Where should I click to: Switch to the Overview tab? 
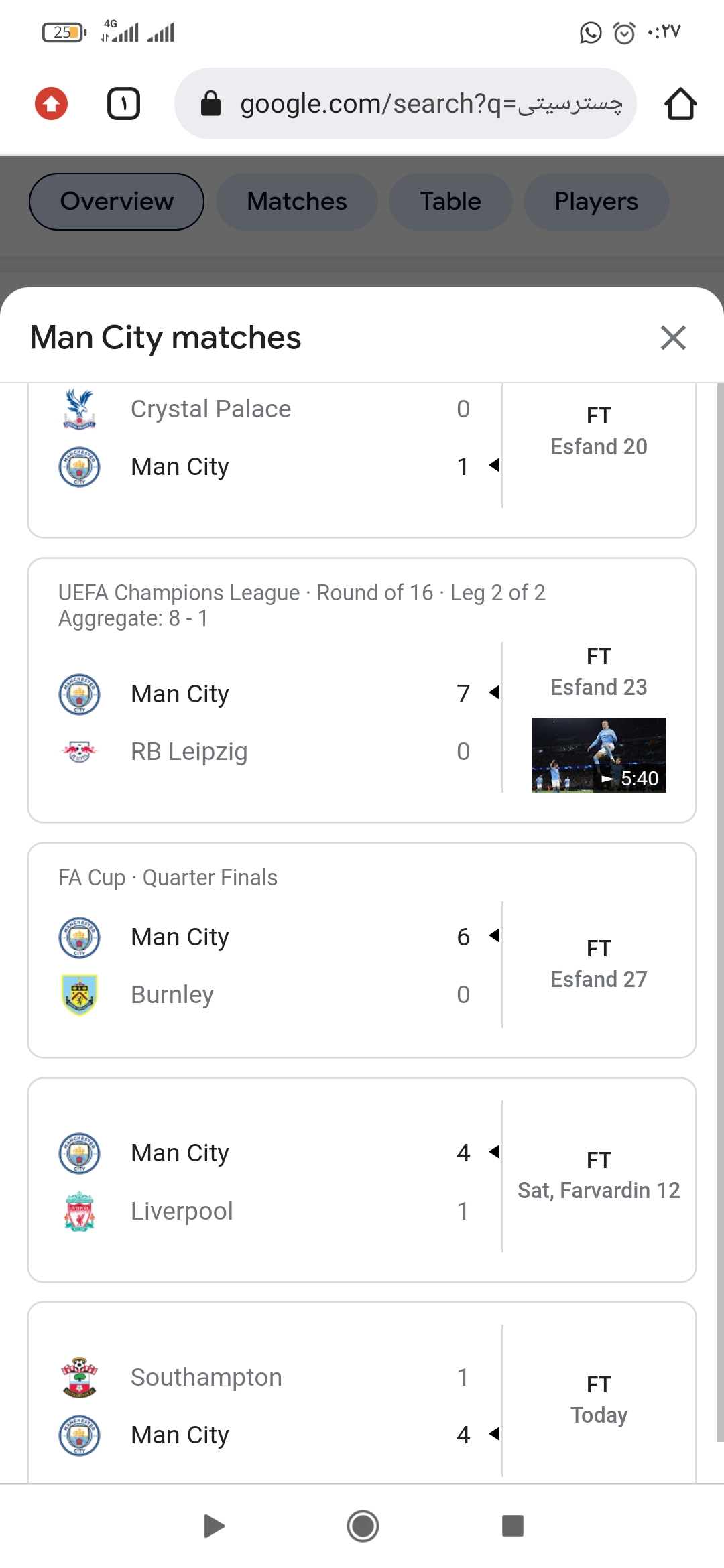[117, 202]
